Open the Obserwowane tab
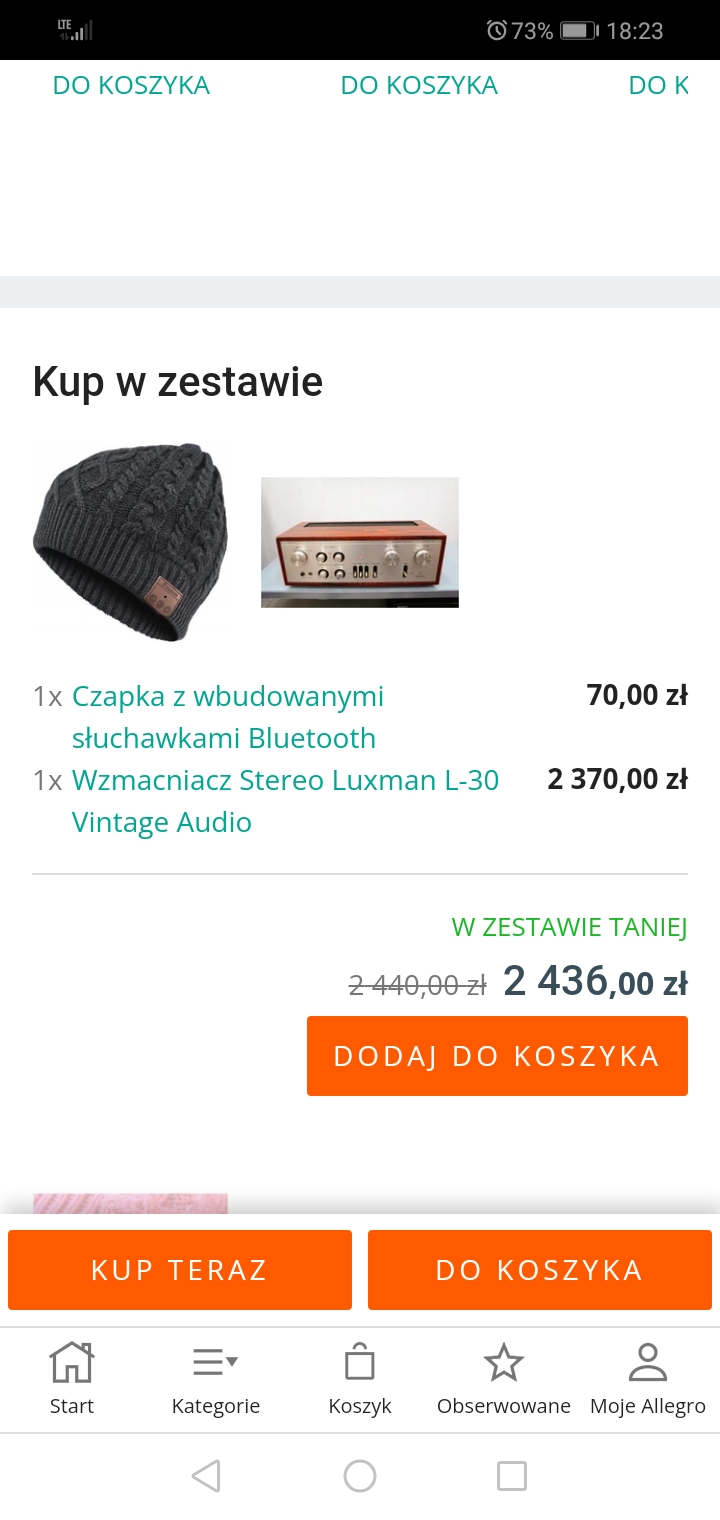 click(x=504, y=1378)
